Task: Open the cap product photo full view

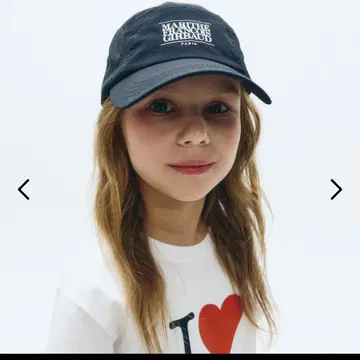Action: 180,177
